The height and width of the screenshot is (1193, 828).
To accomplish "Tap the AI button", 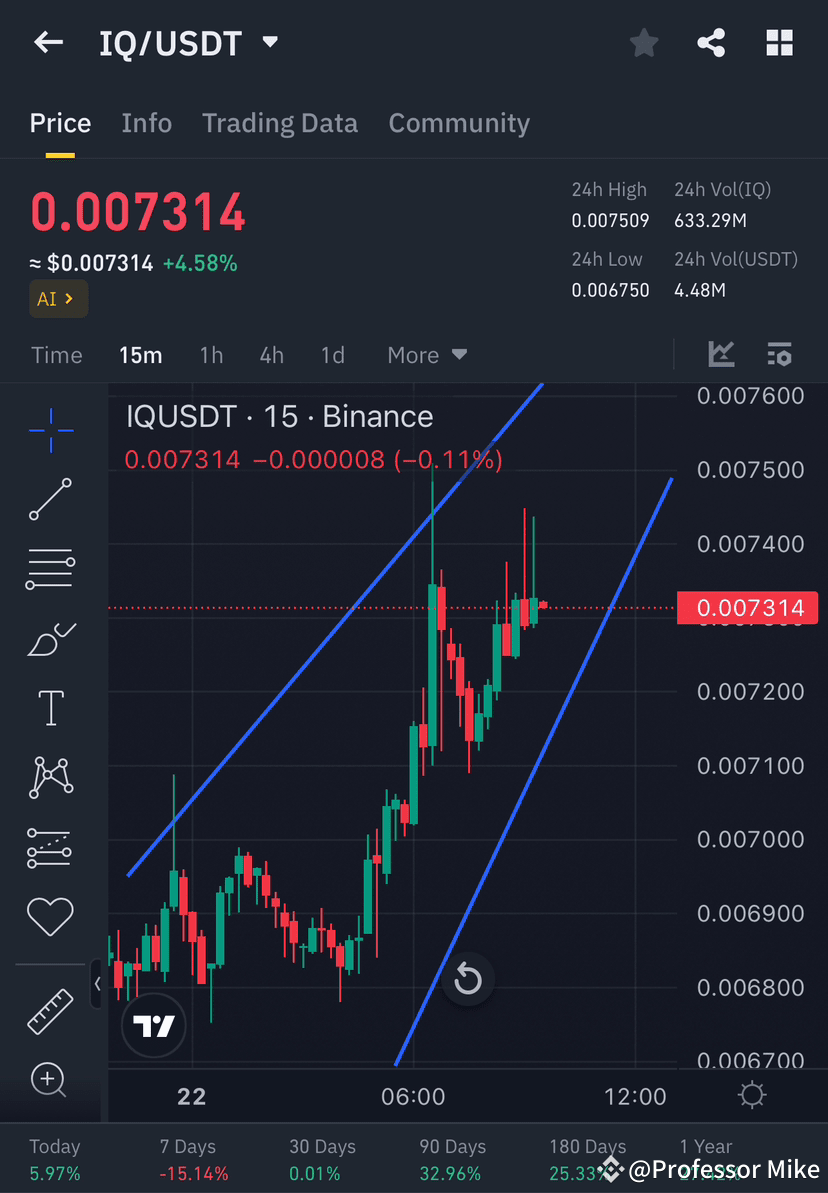I will 58,298.
